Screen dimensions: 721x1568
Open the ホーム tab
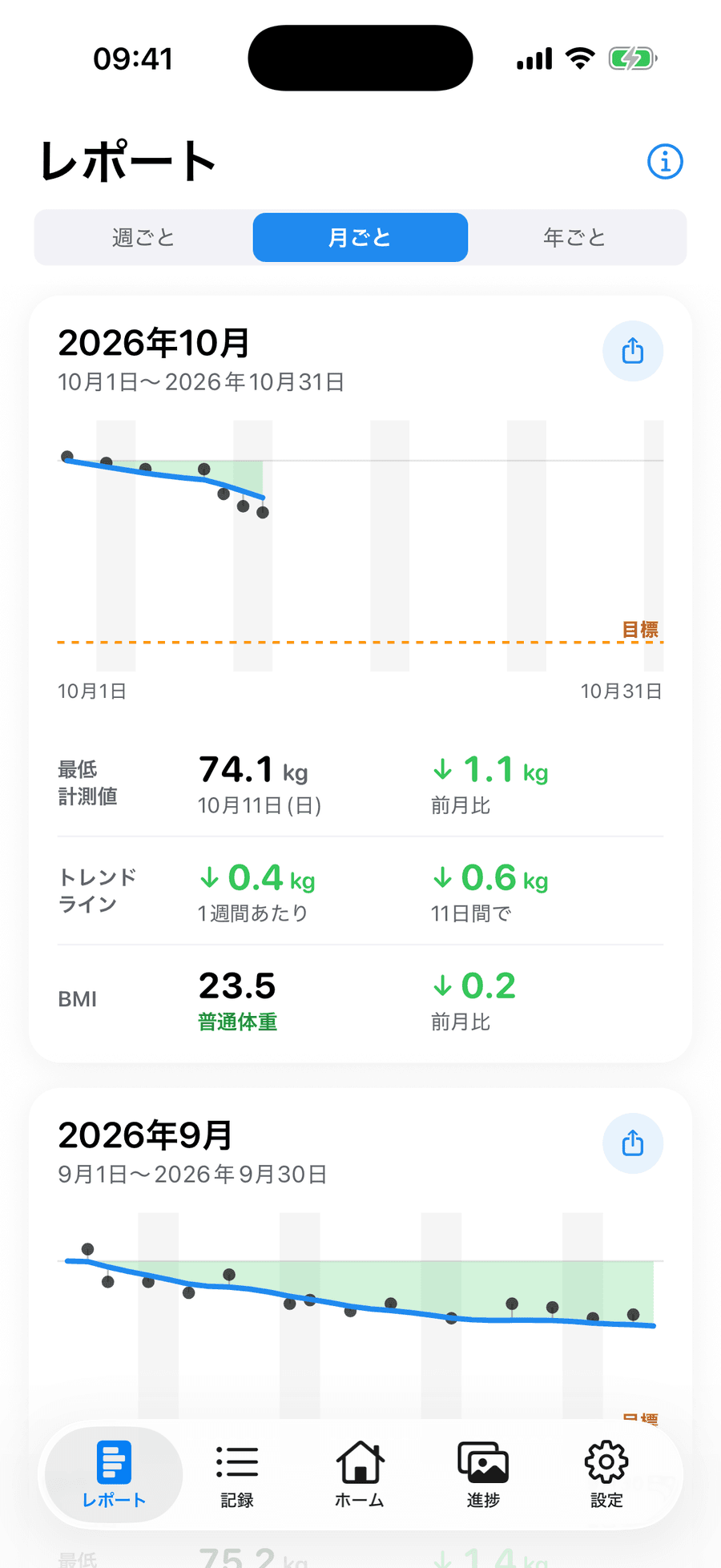click(360, 1474)
